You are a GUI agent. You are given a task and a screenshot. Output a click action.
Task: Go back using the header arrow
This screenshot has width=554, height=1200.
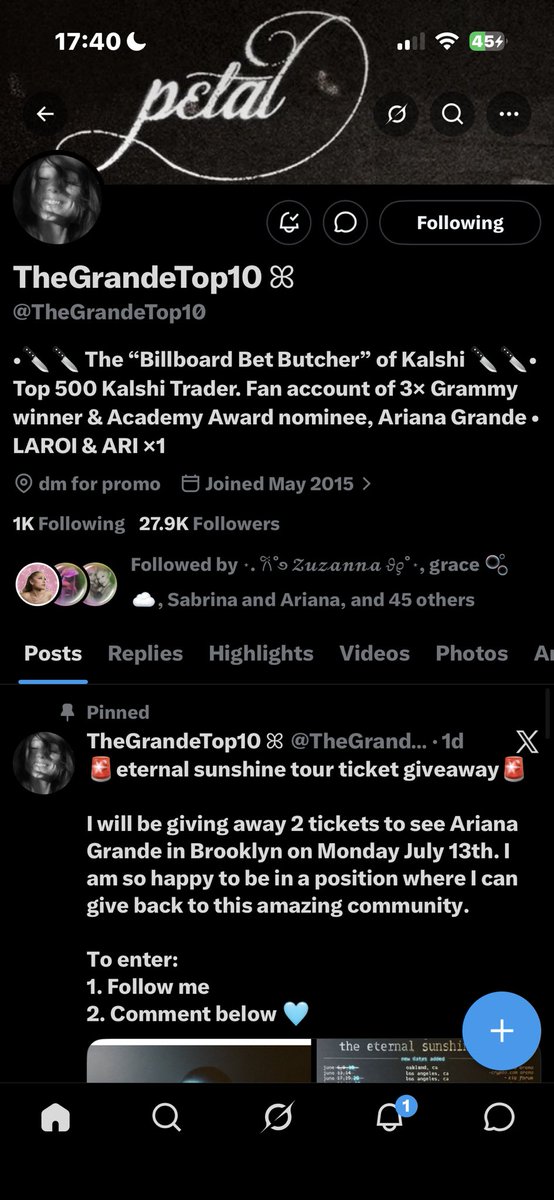pyautogui.click(x=45, y=114)
